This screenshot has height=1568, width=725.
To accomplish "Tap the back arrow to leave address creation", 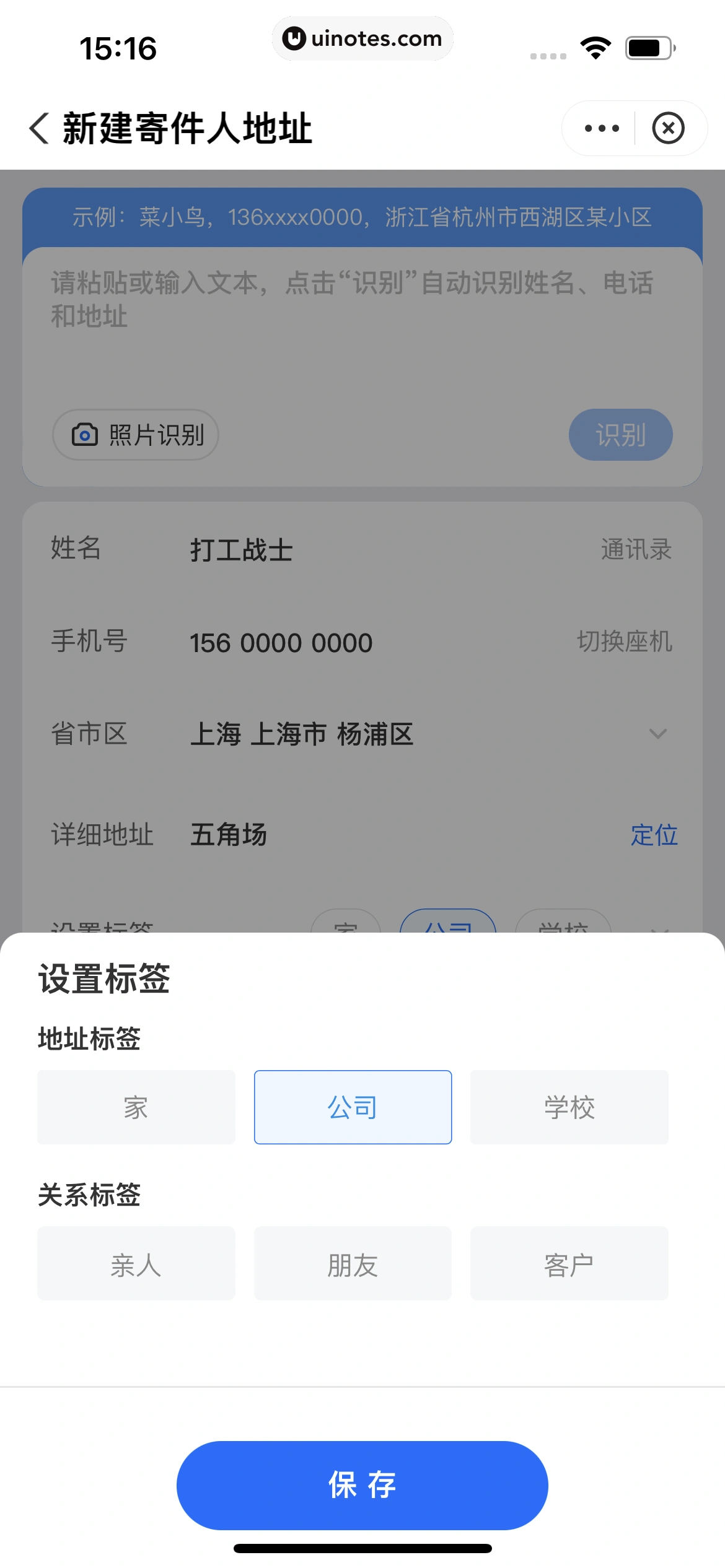I will click(x=40, y=127).
